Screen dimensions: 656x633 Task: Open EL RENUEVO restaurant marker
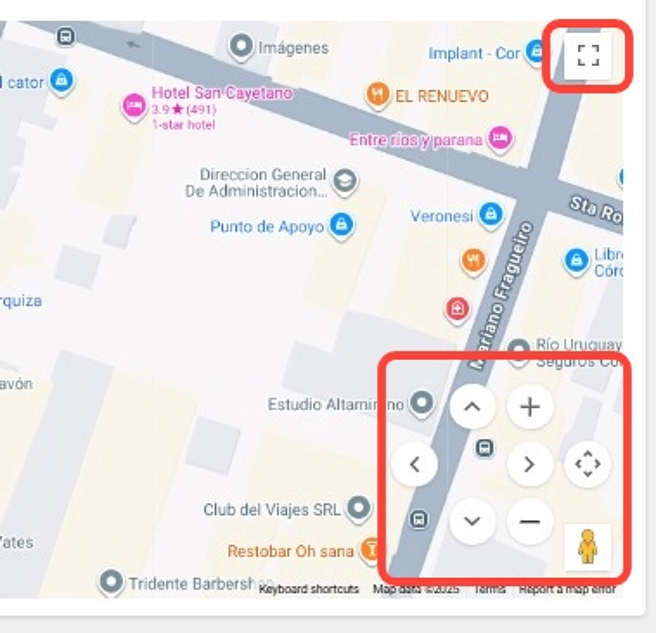377,95
